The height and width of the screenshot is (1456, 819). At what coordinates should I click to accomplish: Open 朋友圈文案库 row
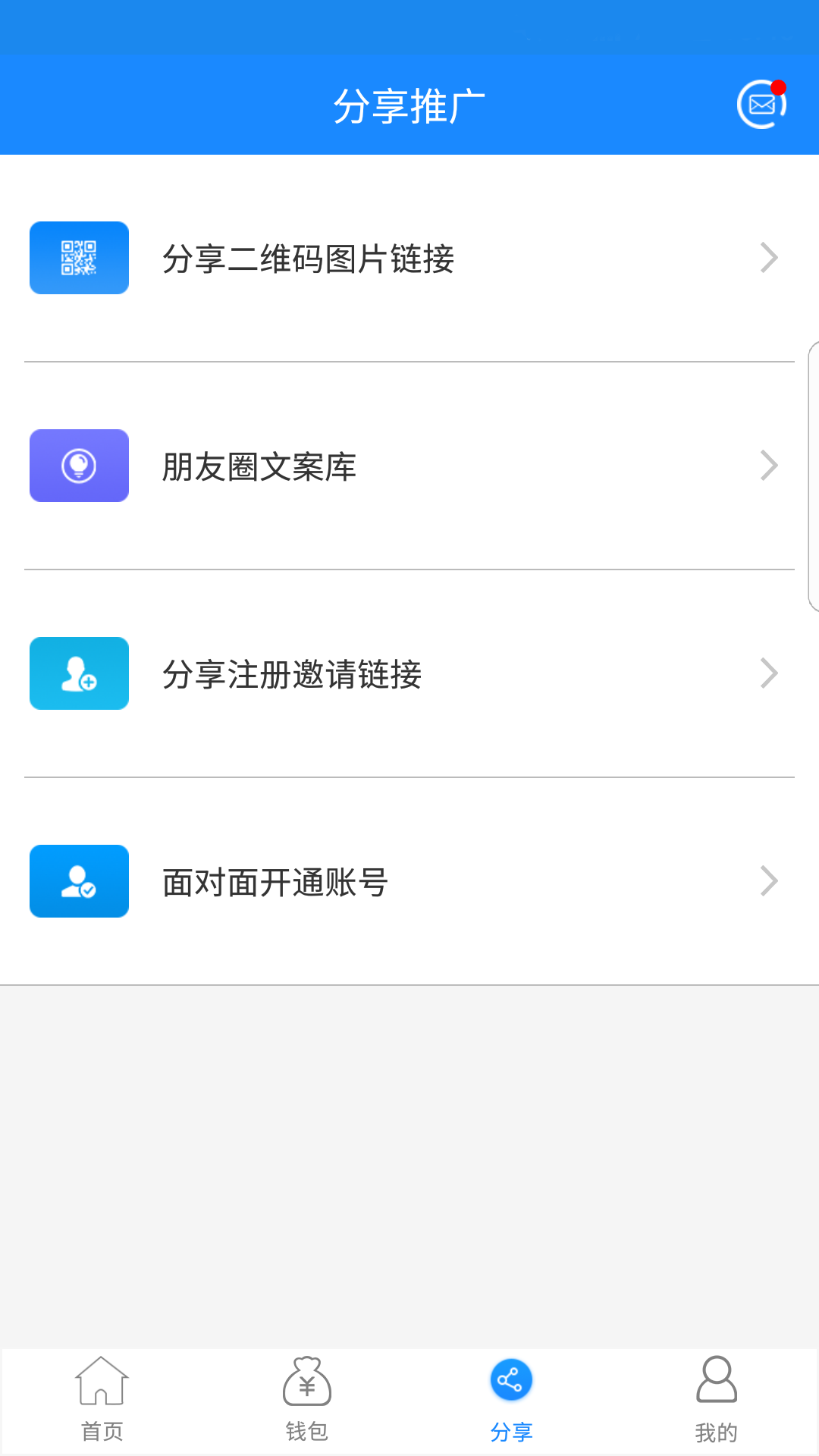click(x=409, y=466)
